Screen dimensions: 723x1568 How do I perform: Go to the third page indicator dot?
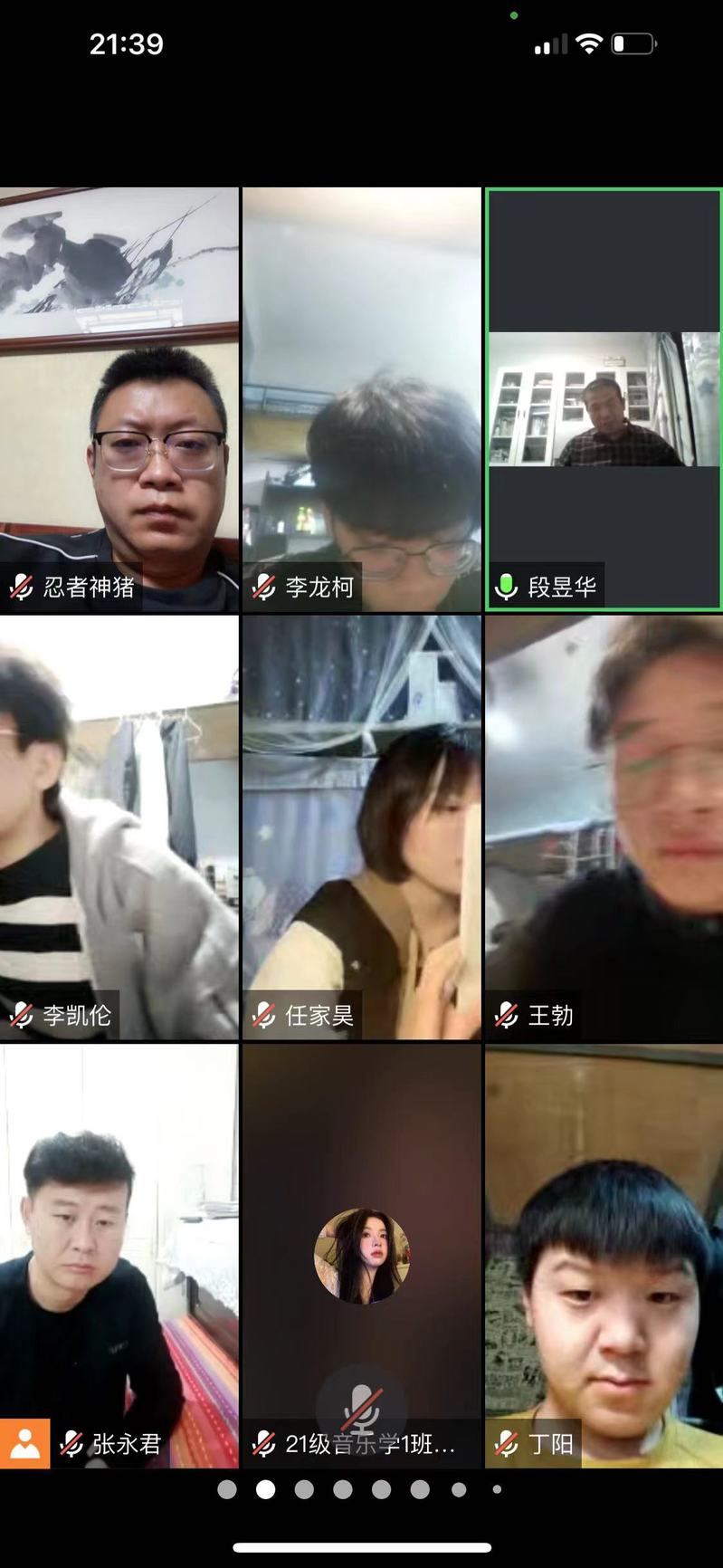(304, 1489)
